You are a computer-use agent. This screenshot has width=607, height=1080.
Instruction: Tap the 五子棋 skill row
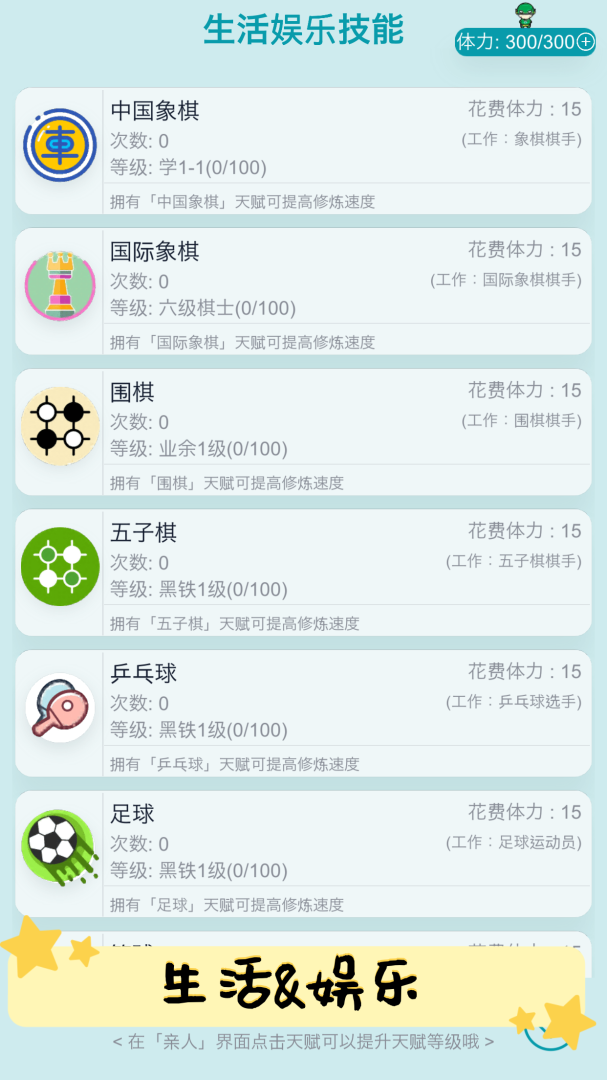pos(303,572)
